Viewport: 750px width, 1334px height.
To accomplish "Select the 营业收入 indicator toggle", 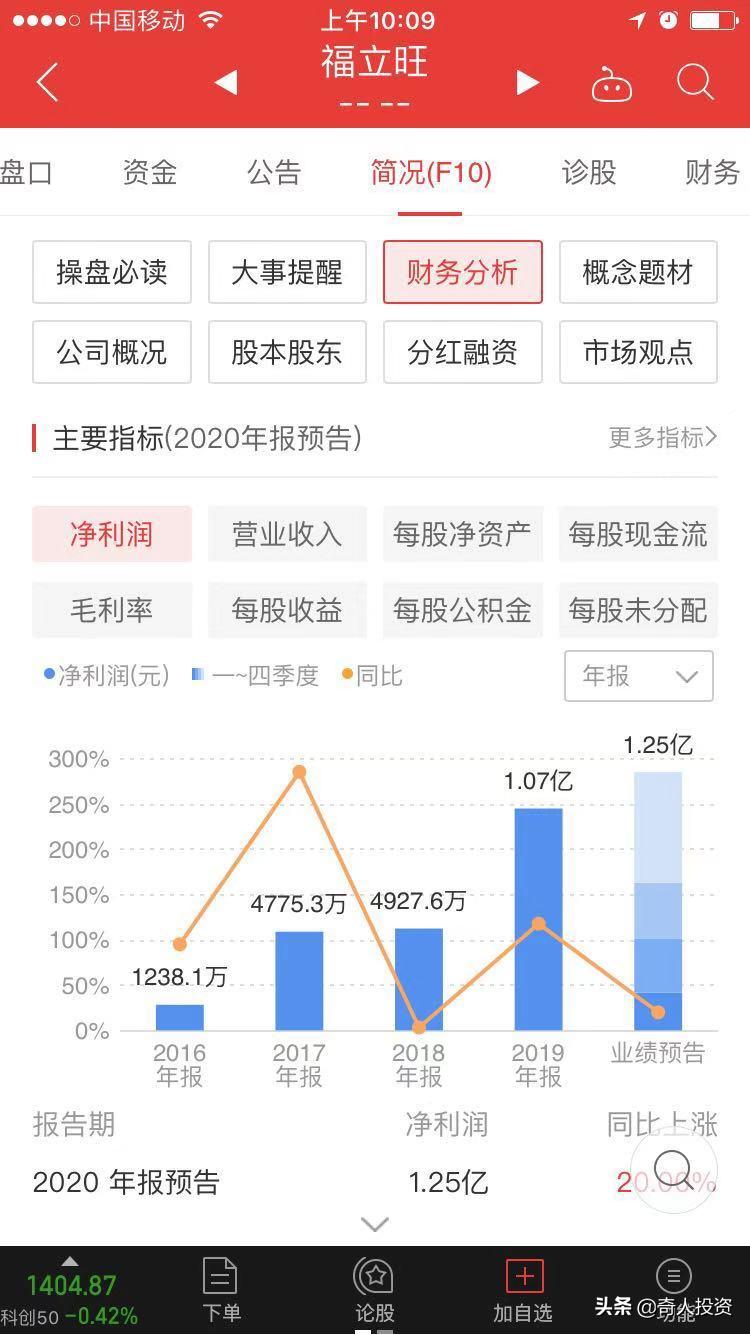I will click(287, 535).
